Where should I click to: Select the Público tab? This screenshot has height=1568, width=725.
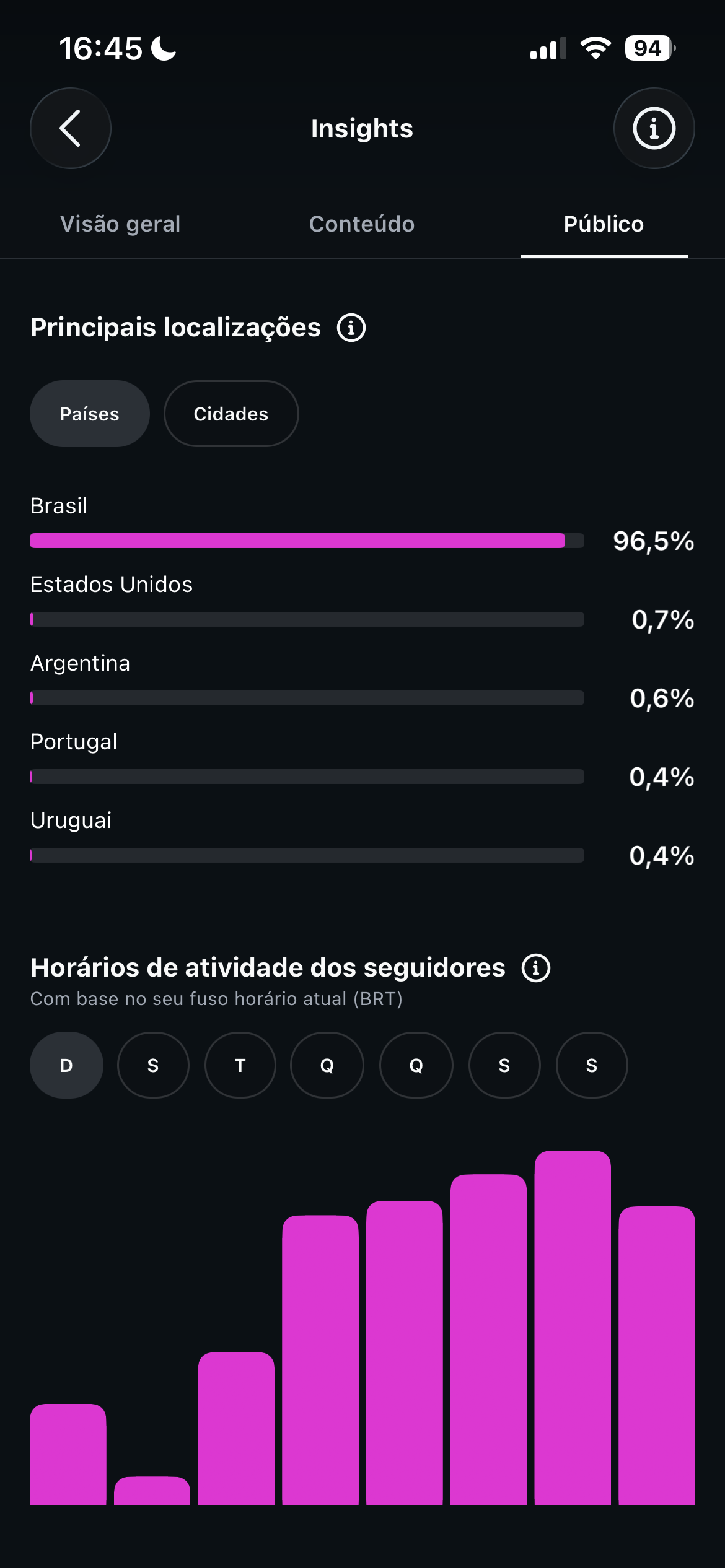pos(604,224)
